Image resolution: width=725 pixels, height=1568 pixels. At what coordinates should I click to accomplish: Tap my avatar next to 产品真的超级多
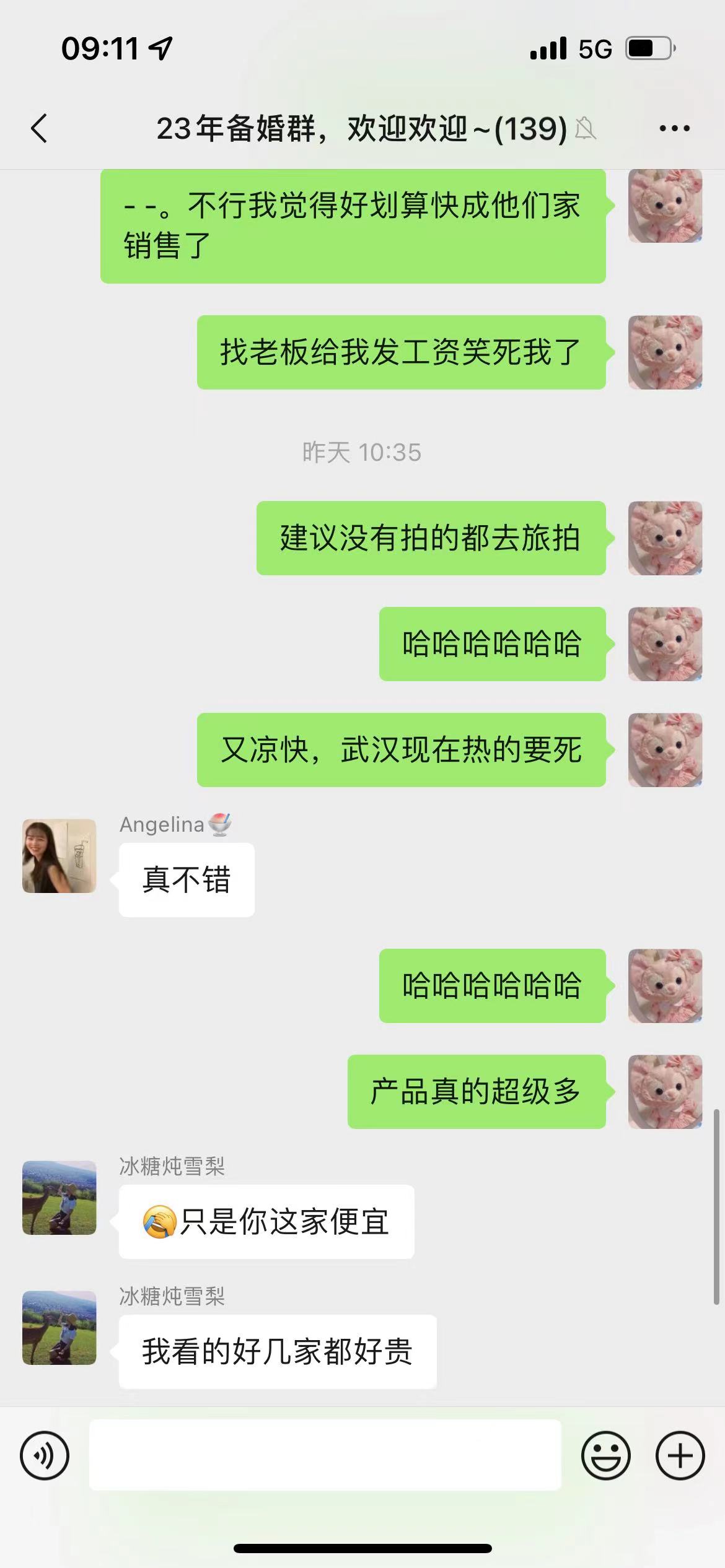point(666,1092)
